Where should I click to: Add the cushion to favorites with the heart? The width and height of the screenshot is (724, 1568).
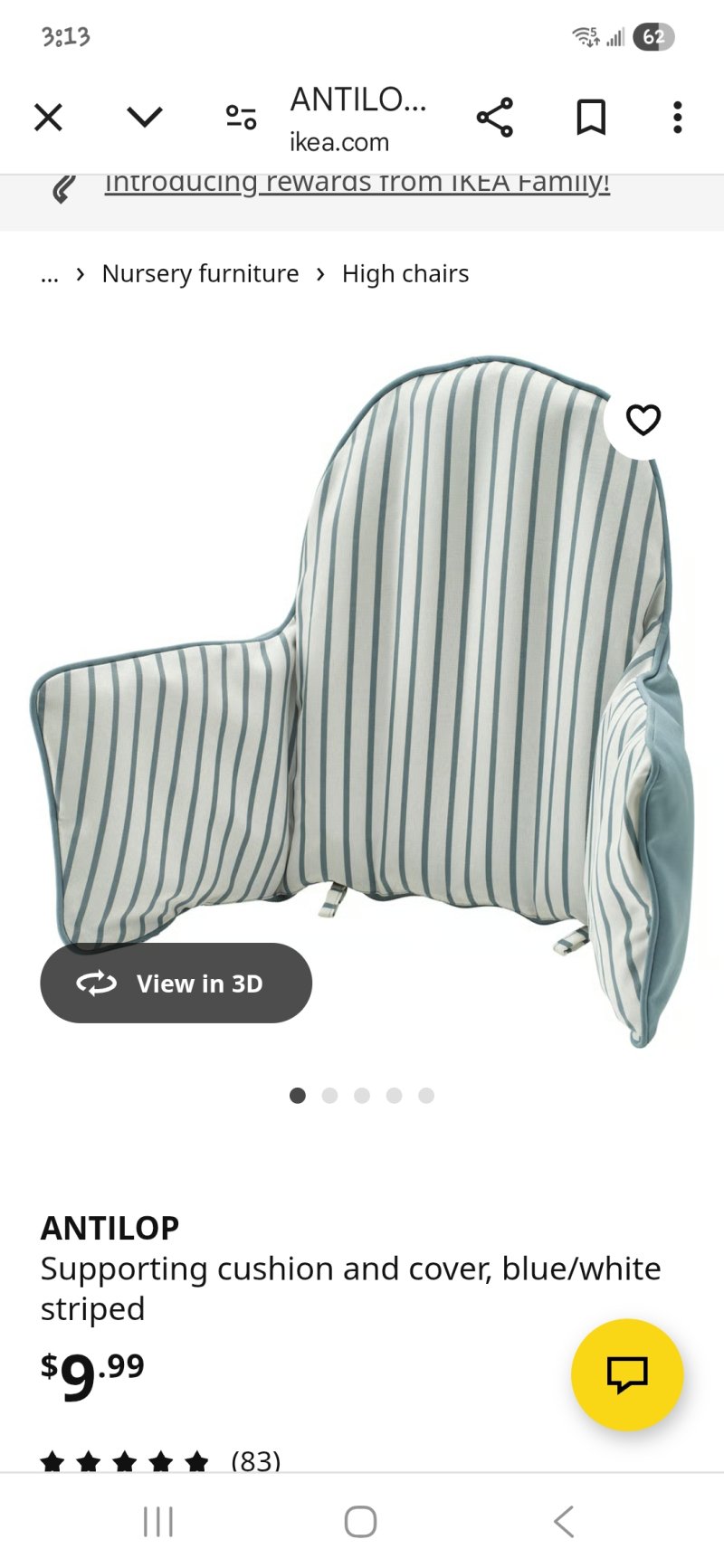tap(643, 420)
